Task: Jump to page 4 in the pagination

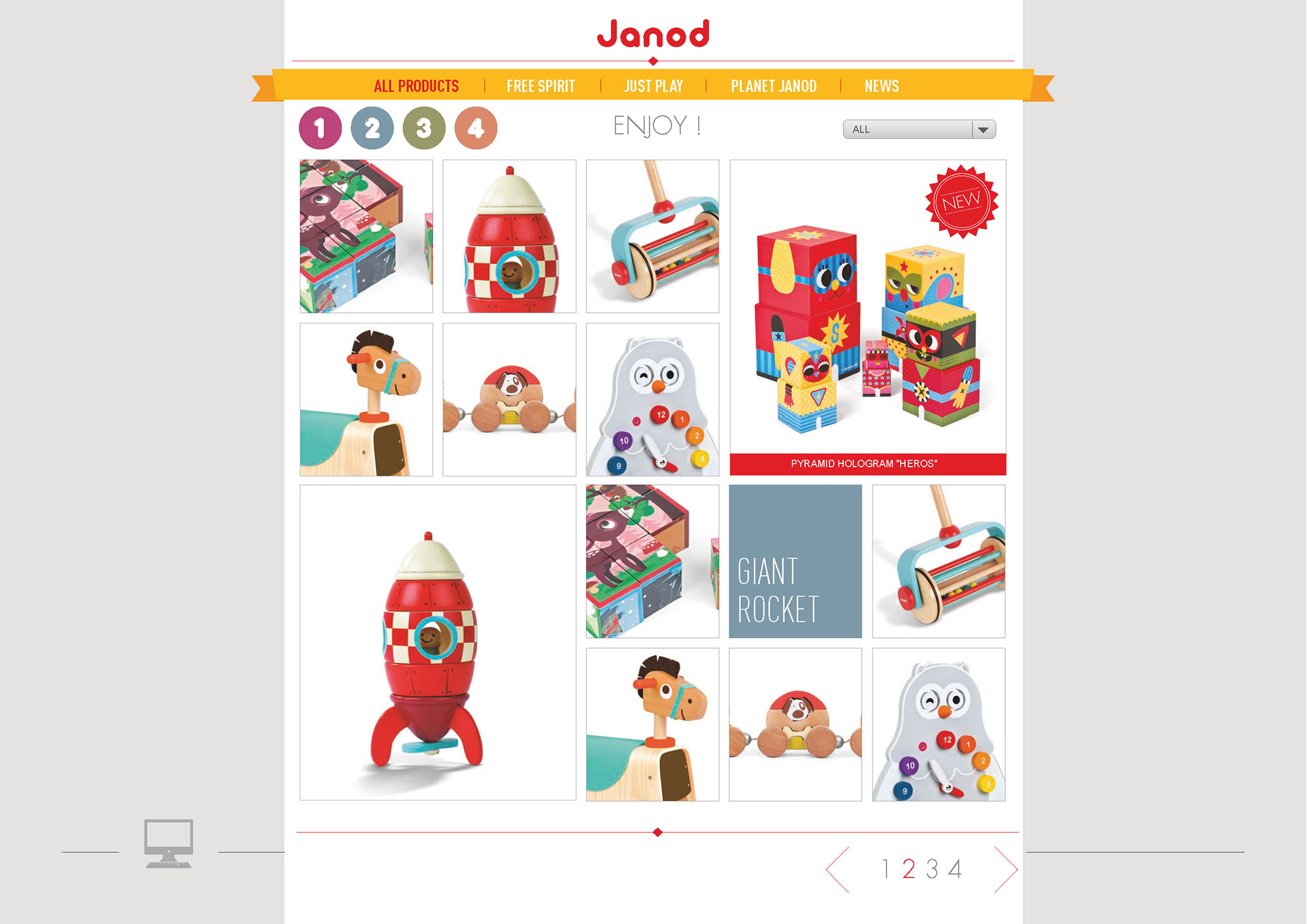Action: (955, 870)
